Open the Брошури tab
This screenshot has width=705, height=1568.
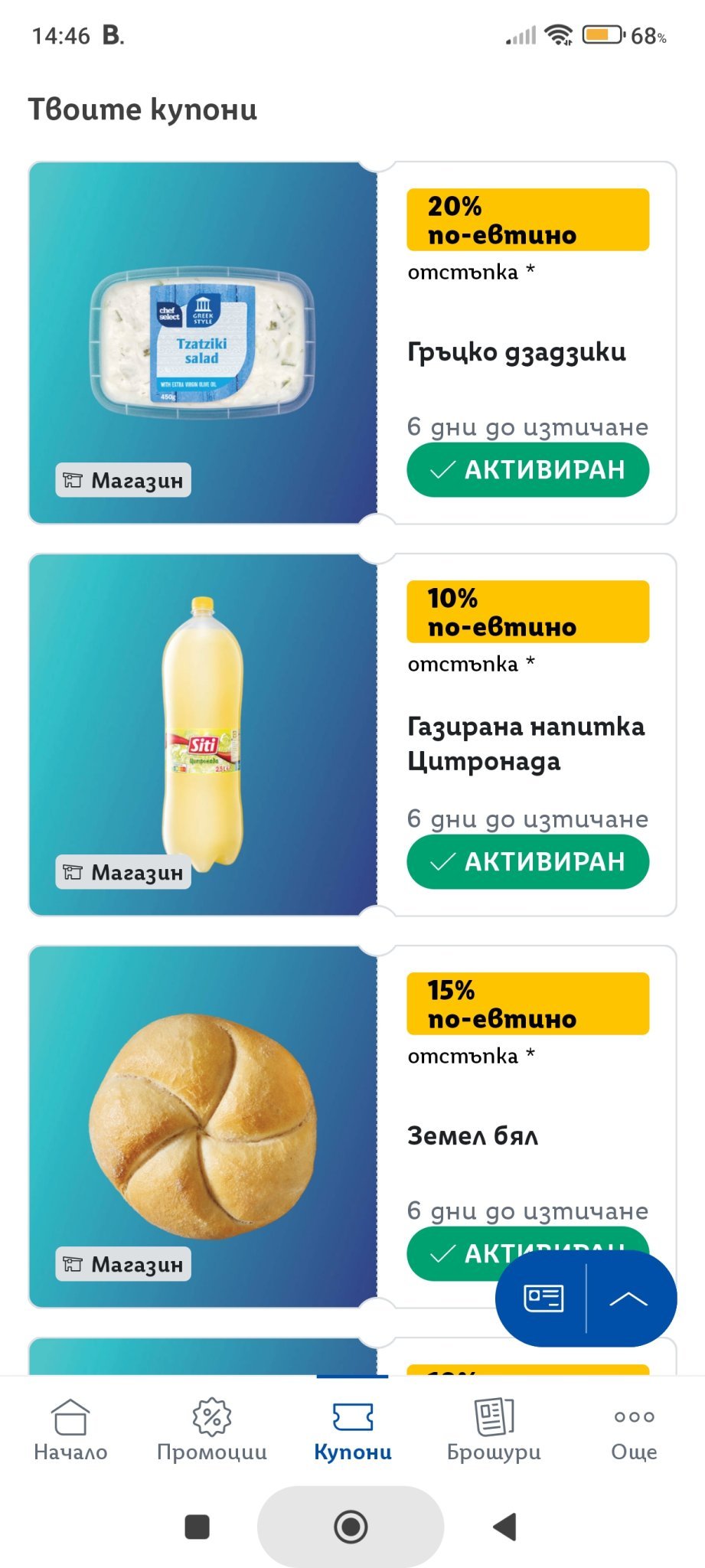click(494, 1429)
